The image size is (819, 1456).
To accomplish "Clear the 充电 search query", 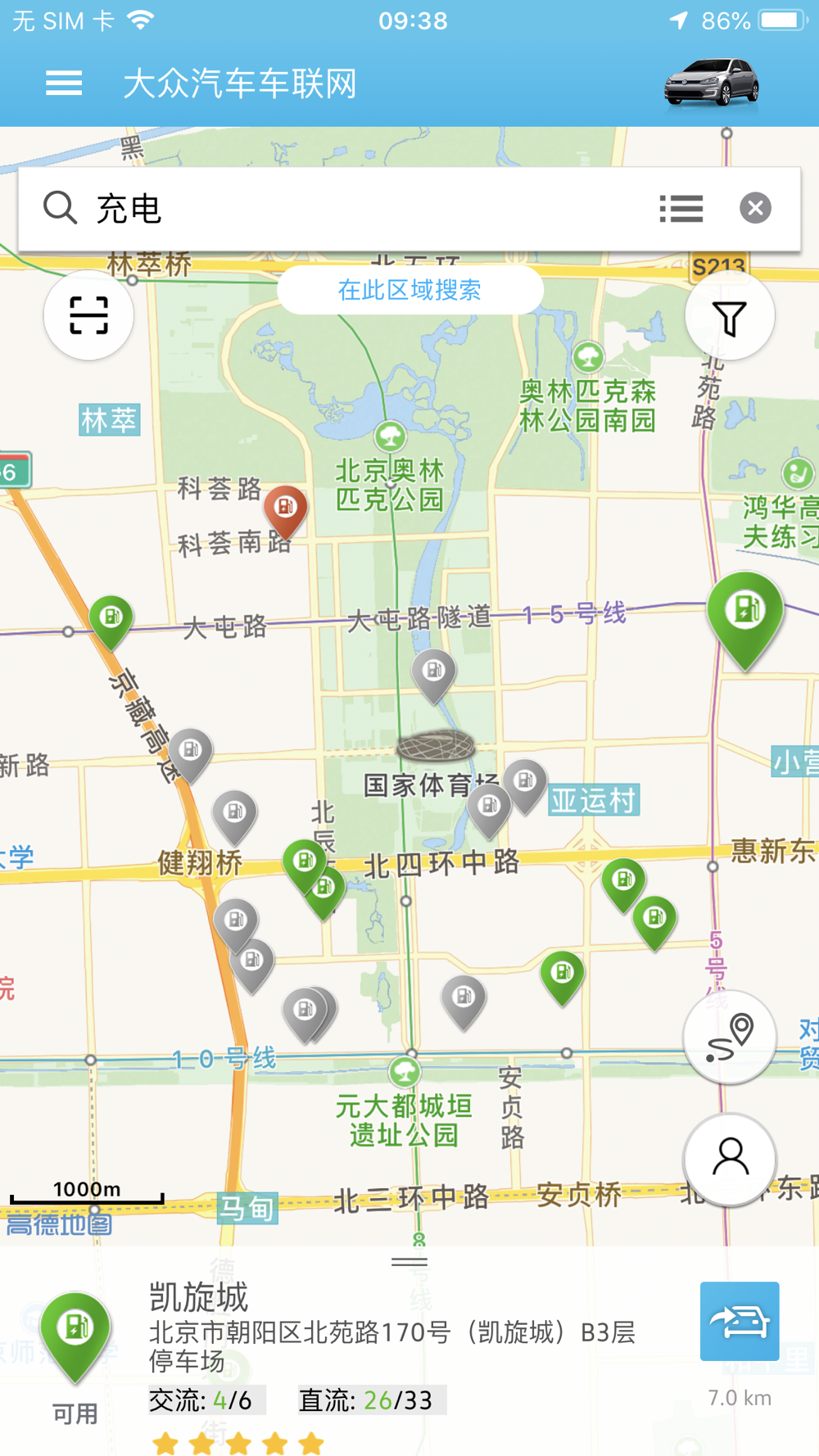I will click(755, 208).
